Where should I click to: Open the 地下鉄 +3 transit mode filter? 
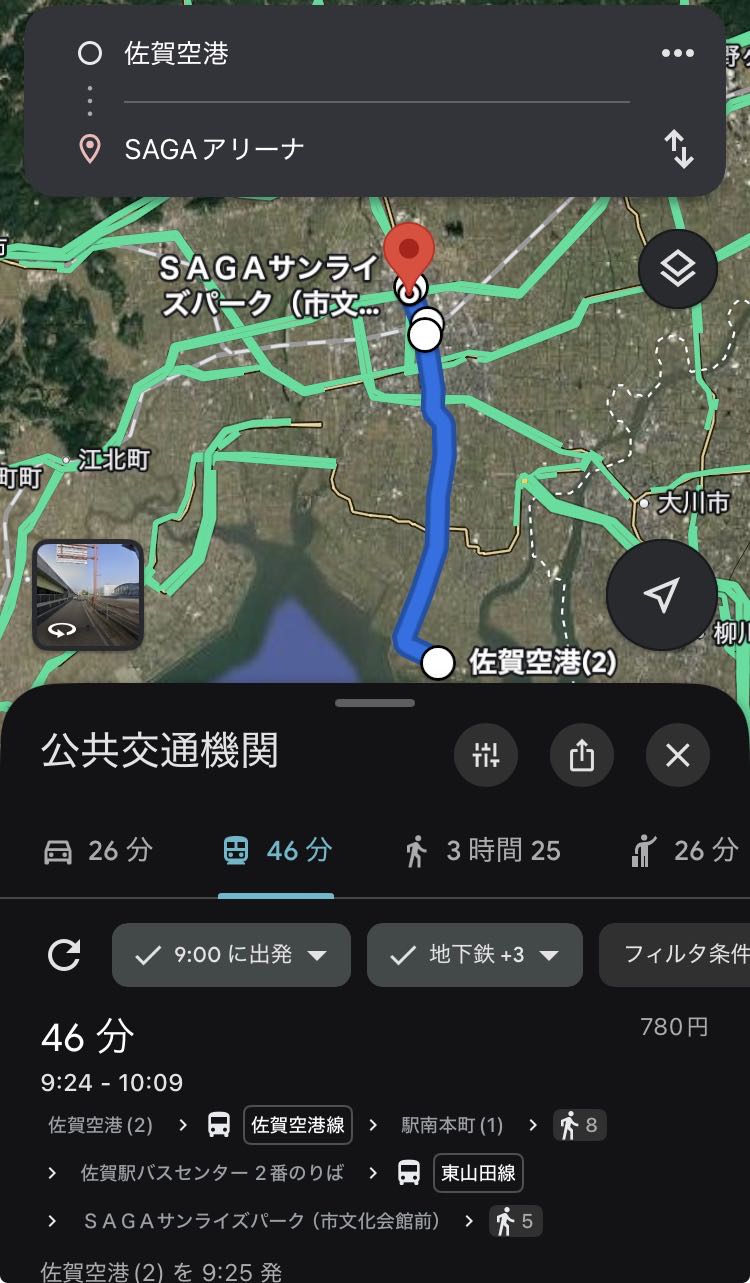[474, 955]
